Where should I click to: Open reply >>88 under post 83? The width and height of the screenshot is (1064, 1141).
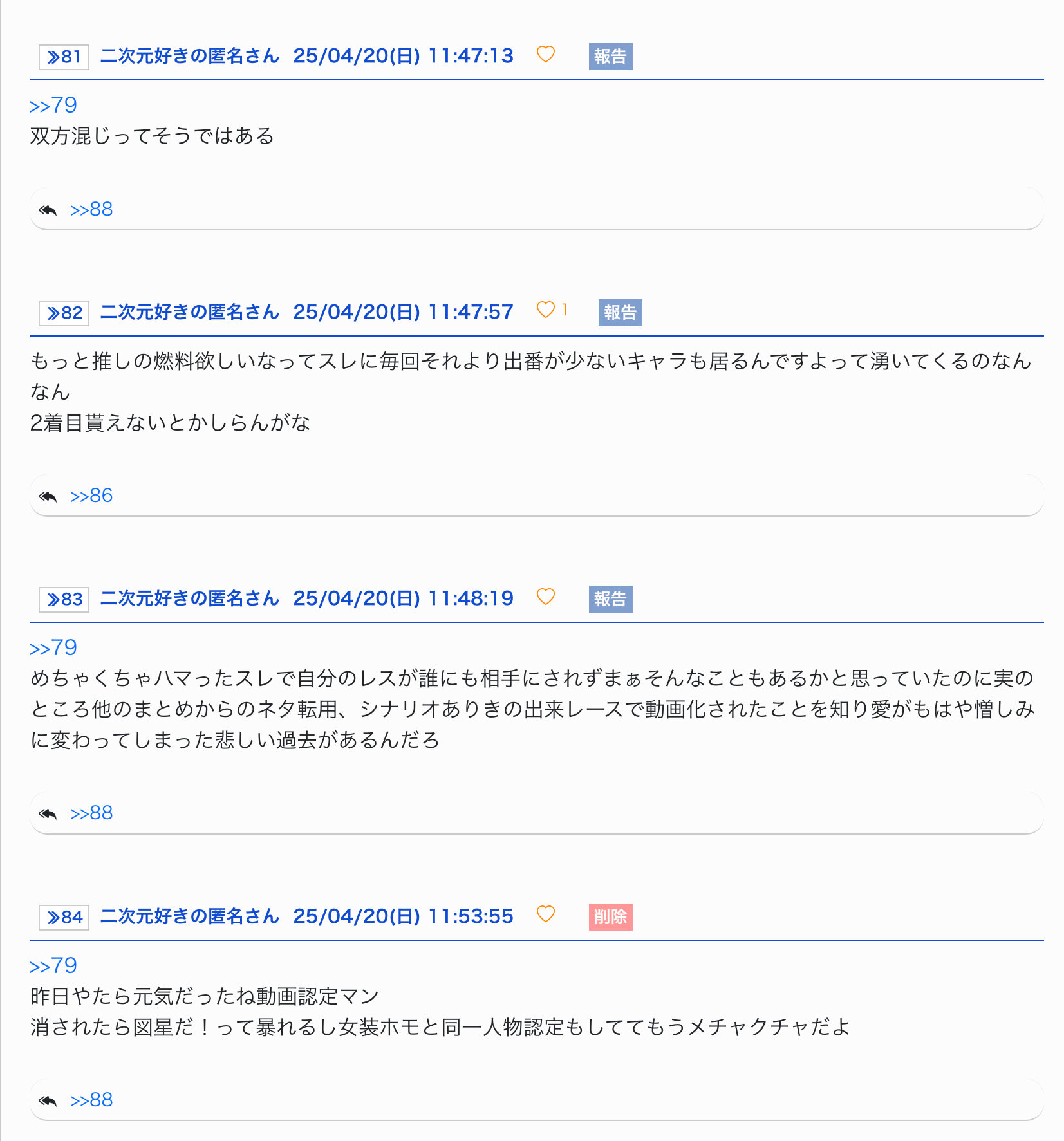tap(91, 813)
